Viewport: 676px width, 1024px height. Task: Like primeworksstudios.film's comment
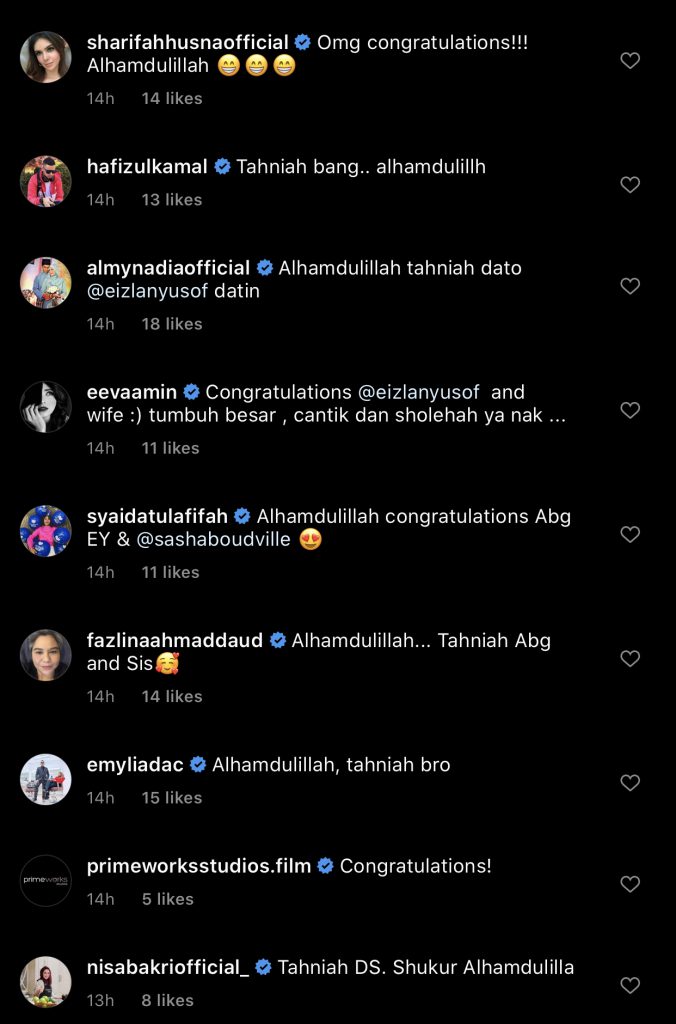pos(630,884)
